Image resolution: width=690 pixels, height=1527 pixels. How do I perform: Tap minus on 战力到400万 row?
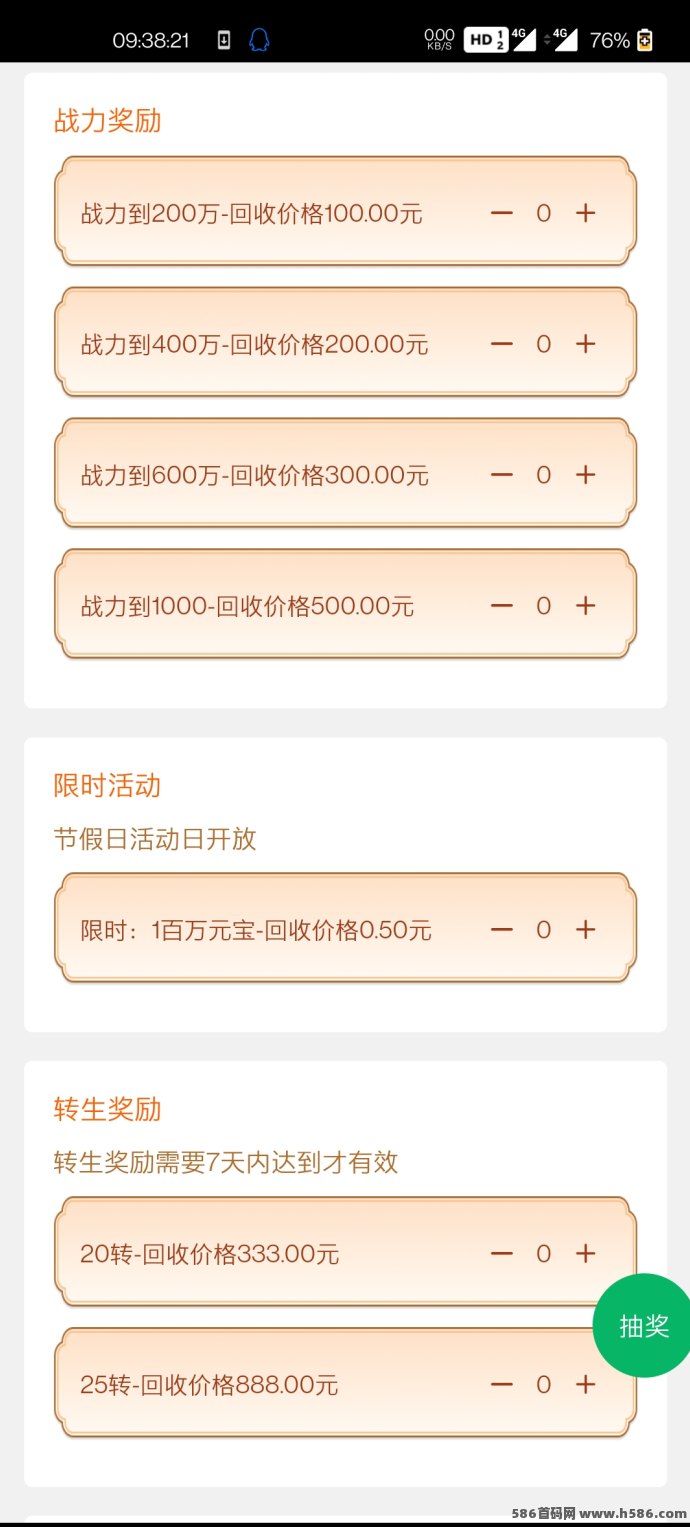502,344
